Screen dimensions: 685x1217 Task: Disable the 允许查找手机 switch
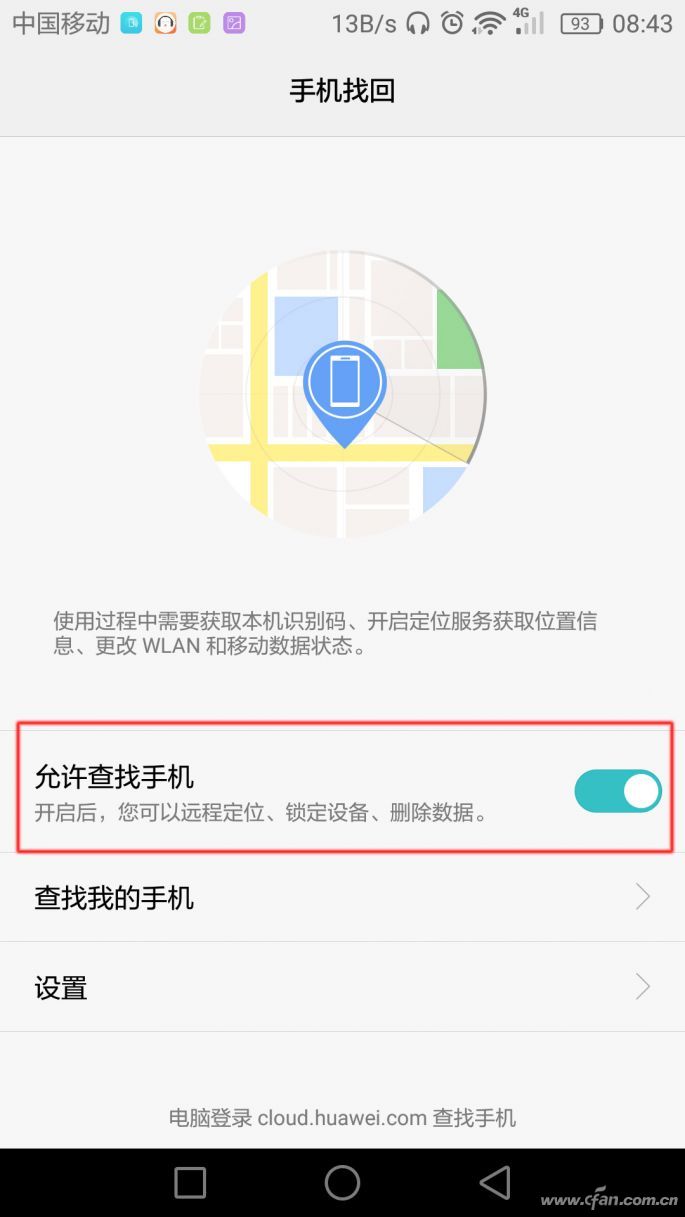tap(618, 791)
